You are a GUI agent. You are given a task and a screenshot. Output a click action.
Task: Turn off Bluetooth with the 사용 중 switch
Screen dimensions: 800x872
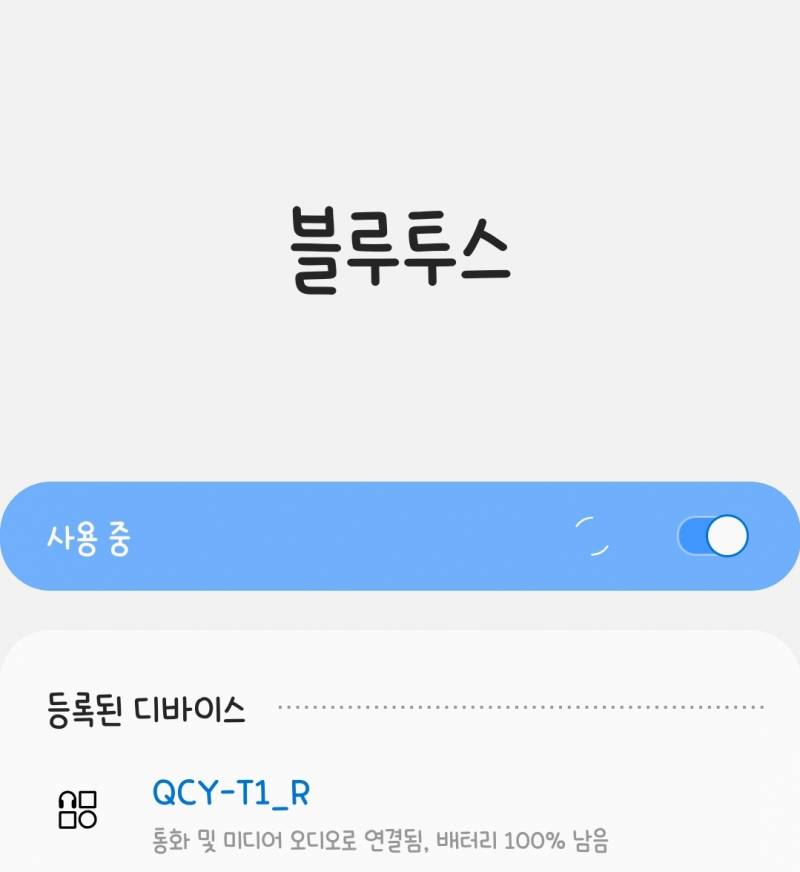[712, 536]
